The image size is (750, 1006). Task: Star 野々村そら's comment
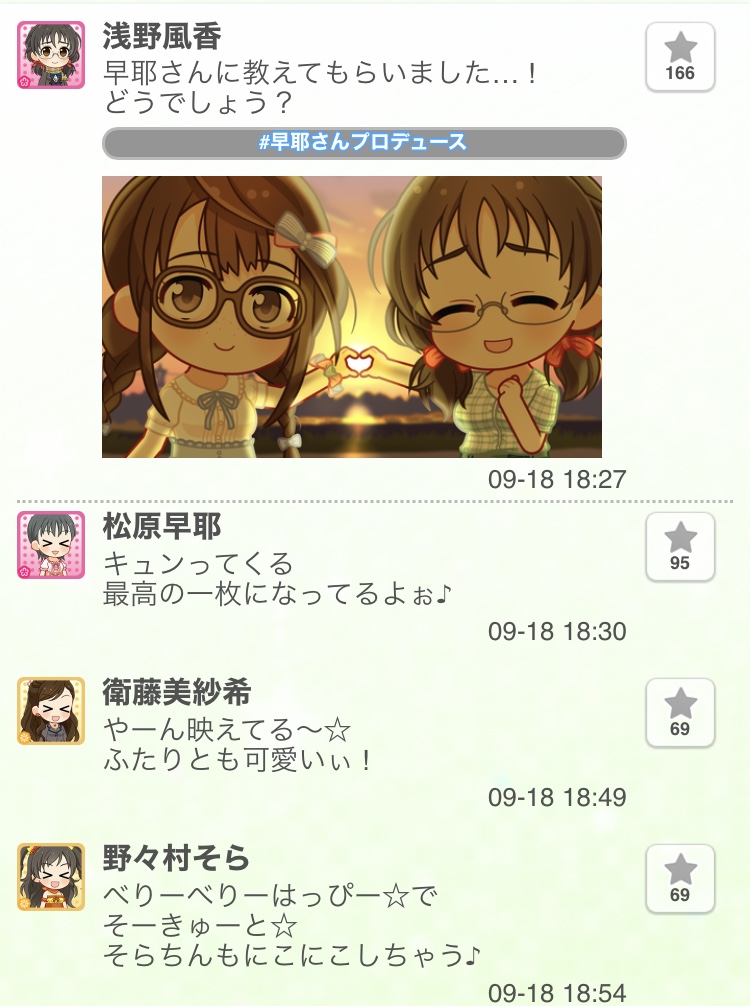pyautogui.click(x=680, y=879)
